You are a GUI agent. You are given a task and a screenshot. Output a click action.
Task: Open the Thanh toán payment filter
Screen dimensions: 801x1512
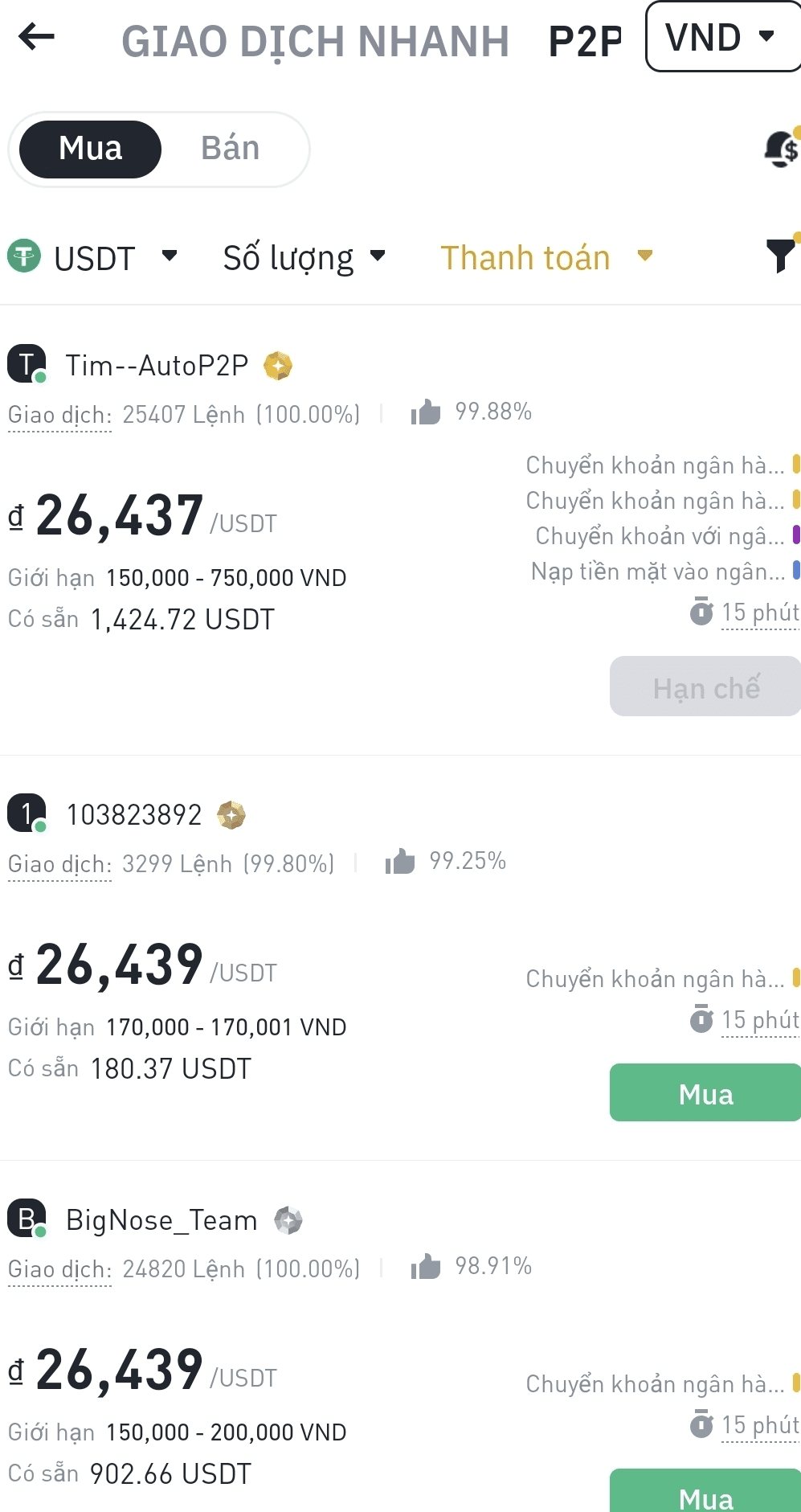pos(546,258)
